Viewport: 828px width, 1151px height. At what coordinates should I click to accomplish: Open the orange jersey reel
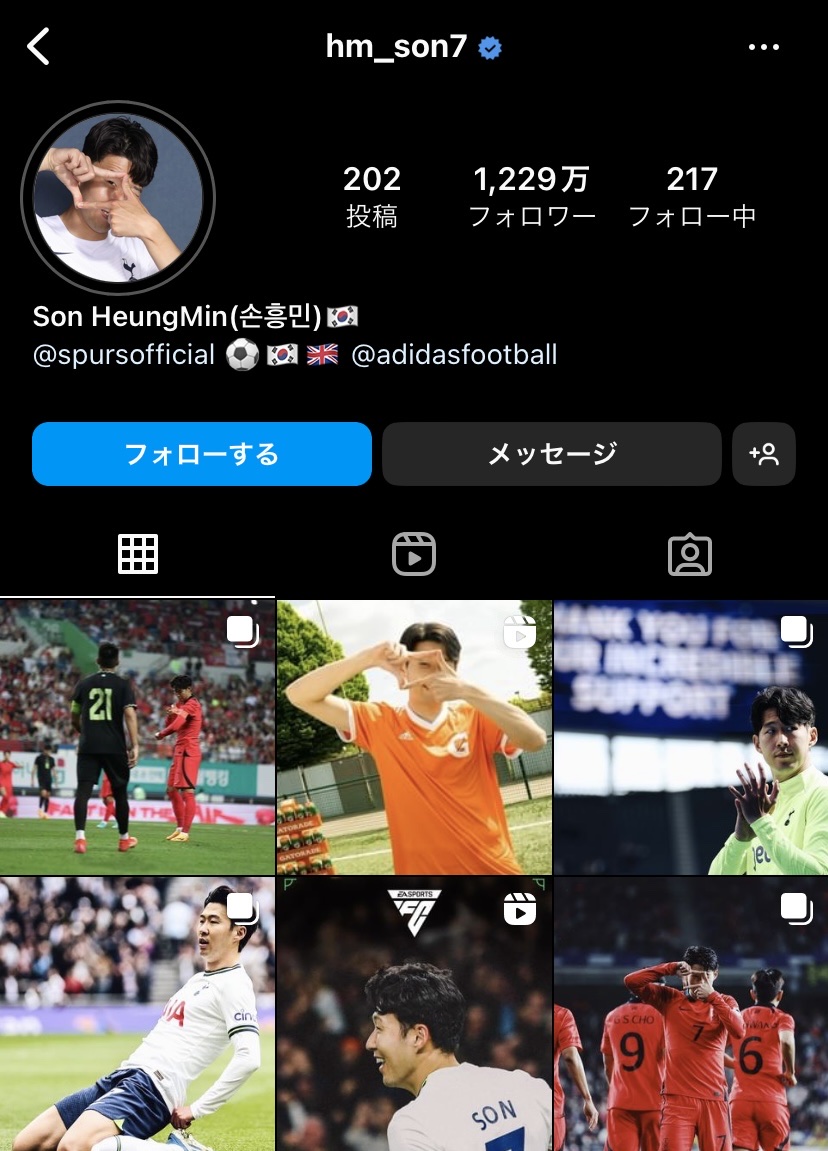tap(414, 738)
